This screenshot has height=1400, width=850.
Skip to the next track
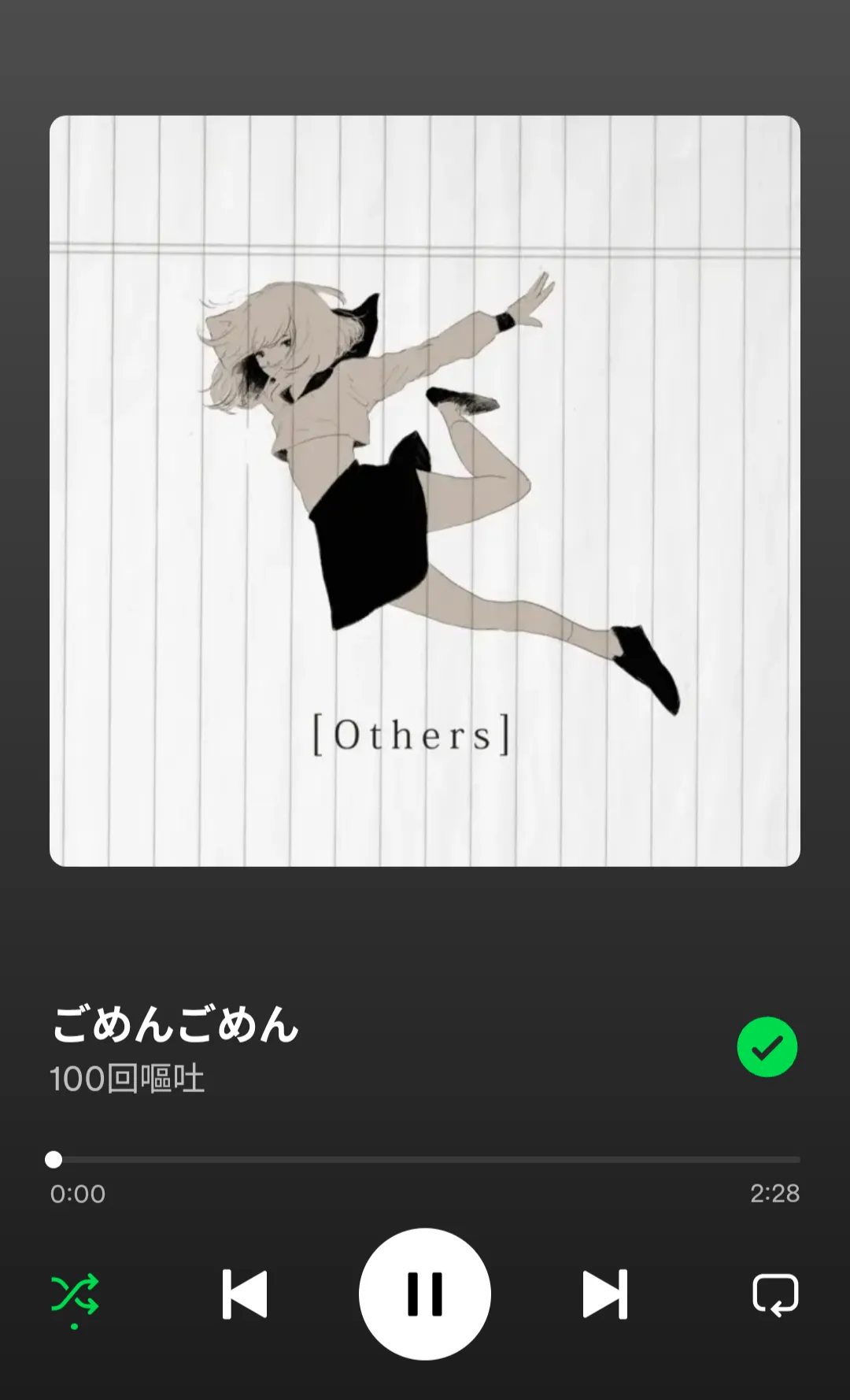point(604,1294)
